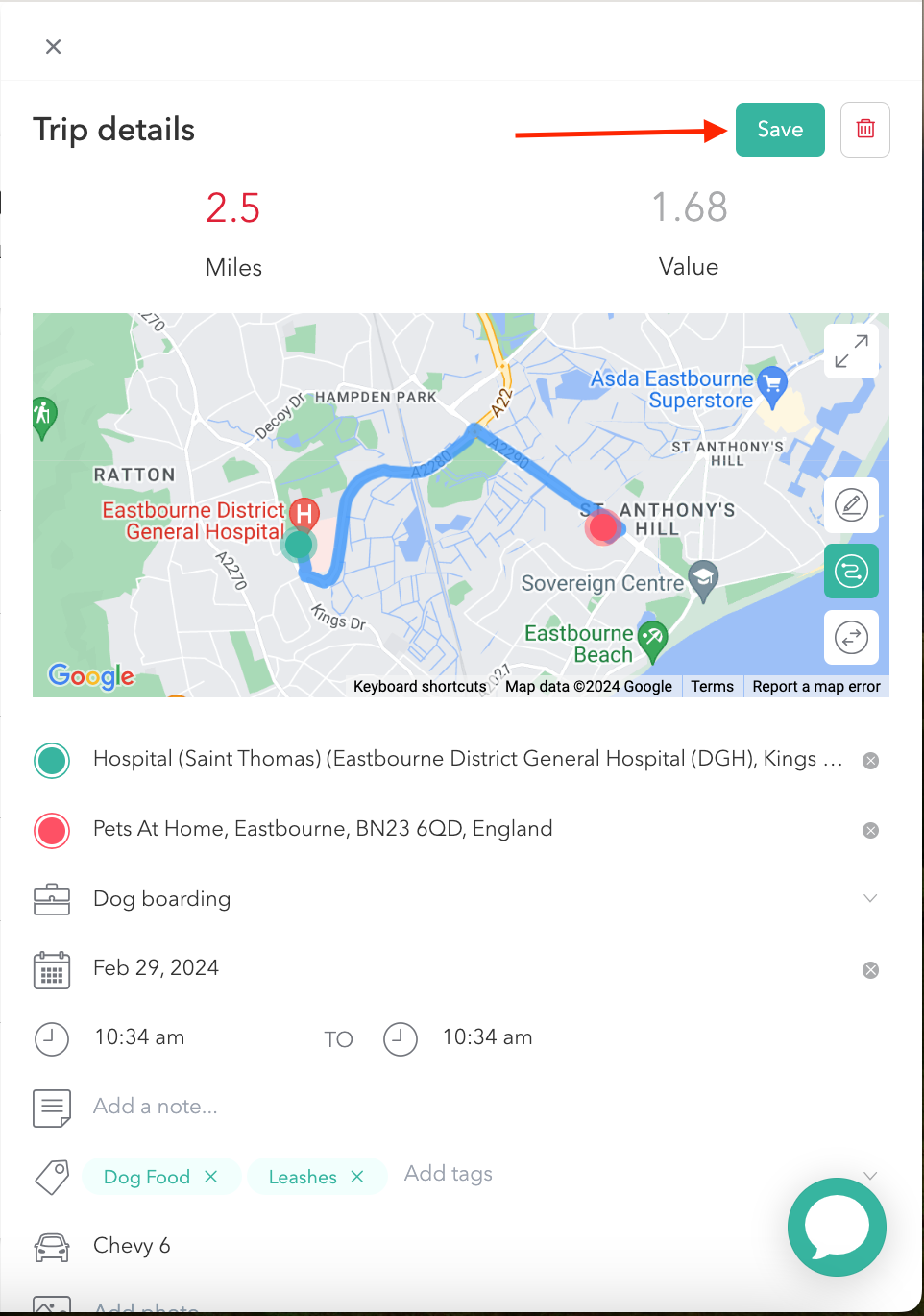Save the trip details
Image resolution: width=924 pixels, height=1316 pixels.
(779, 130)
